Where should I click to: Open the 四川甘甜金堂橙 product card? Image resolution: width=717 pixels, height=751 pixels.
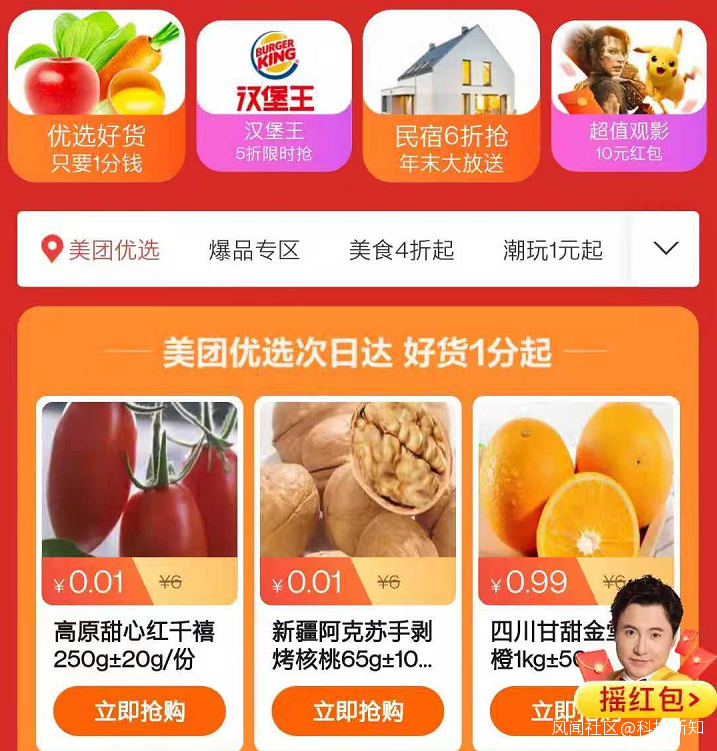click(x=560, y=500)
